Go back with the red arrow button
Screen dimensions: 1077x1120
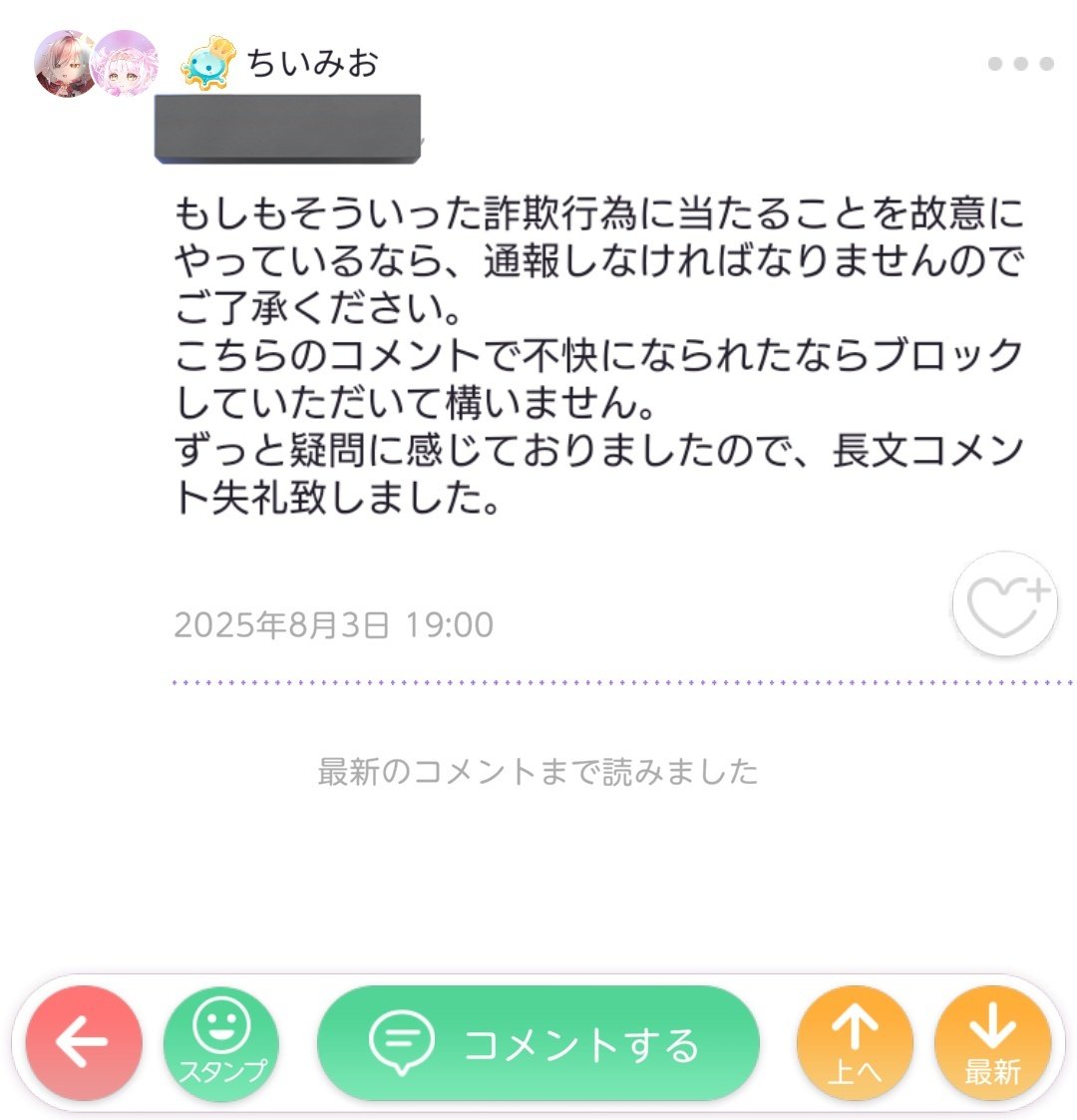coord(84,1043)
